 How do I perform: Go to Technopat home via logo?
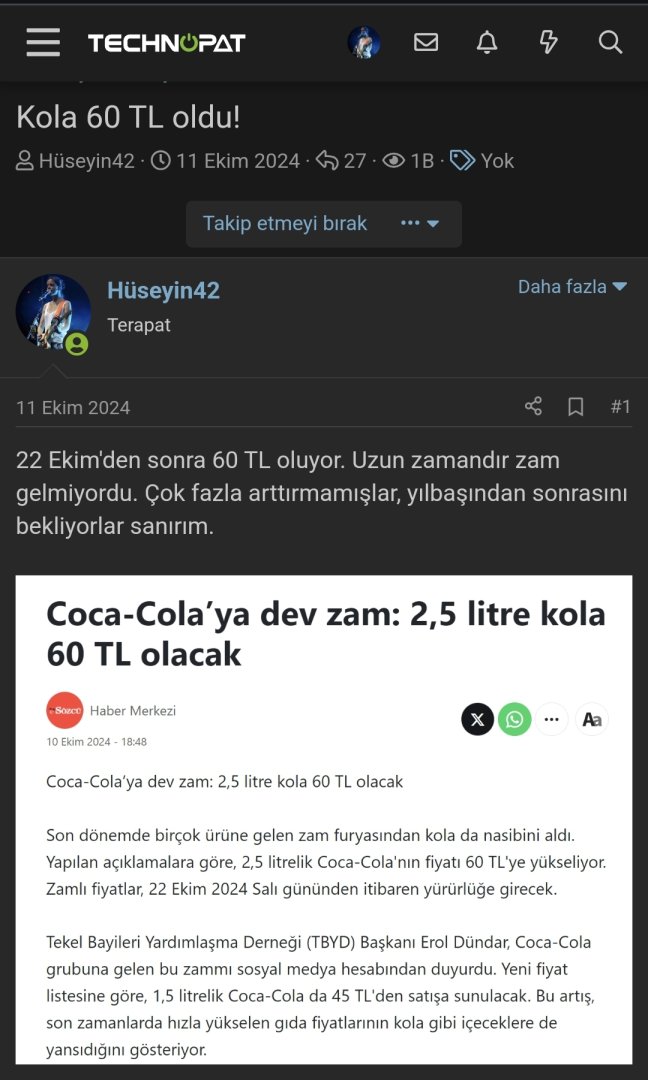[166, 43]
